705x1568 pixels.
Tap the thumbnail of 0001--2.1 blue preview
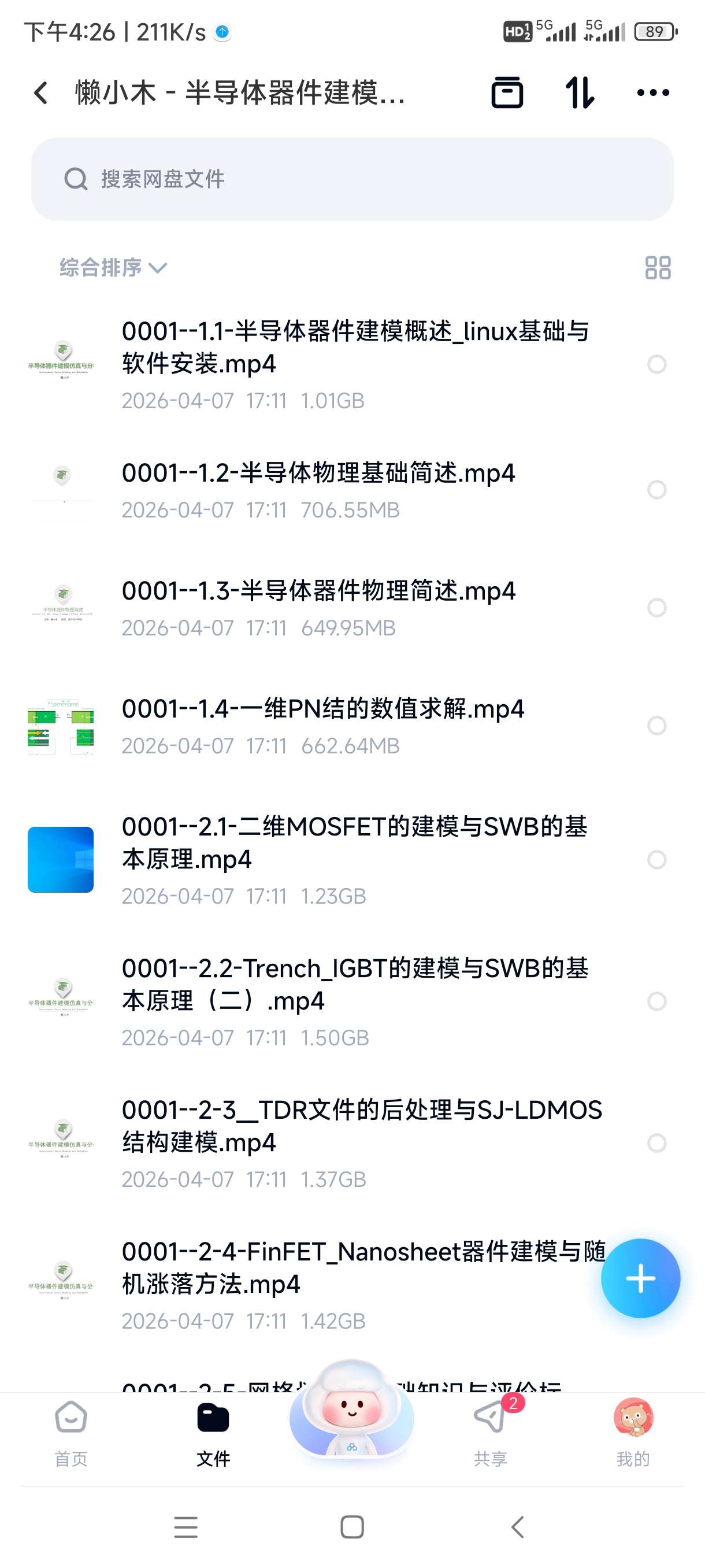pyautogui.click(x=61, y=860)
